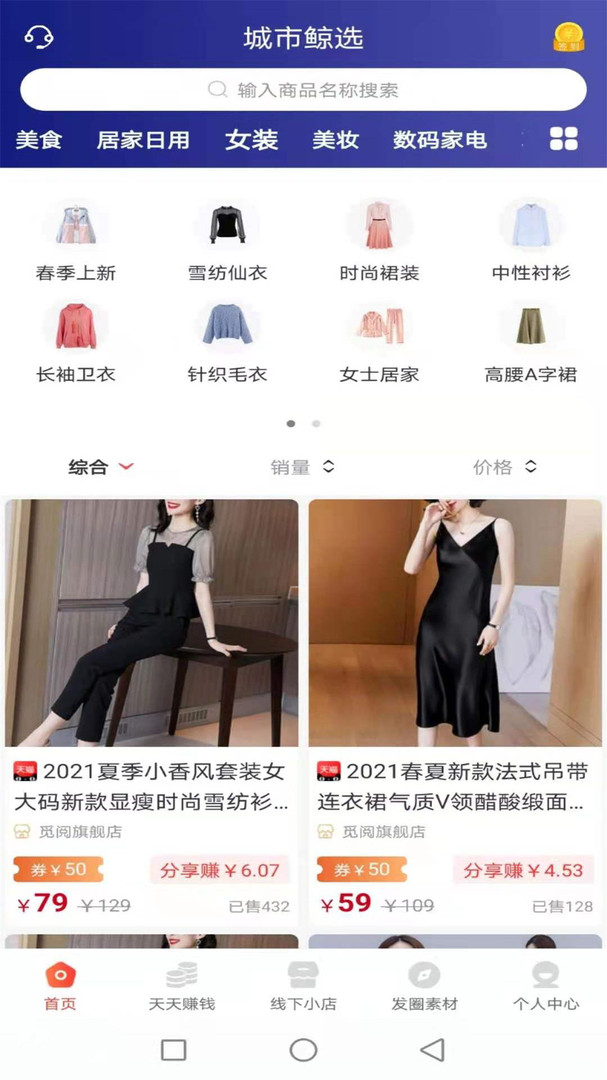This screenshot has height=1080, width=607.
Task: Expand the 综合 sort dropdown
Action: 101,467
